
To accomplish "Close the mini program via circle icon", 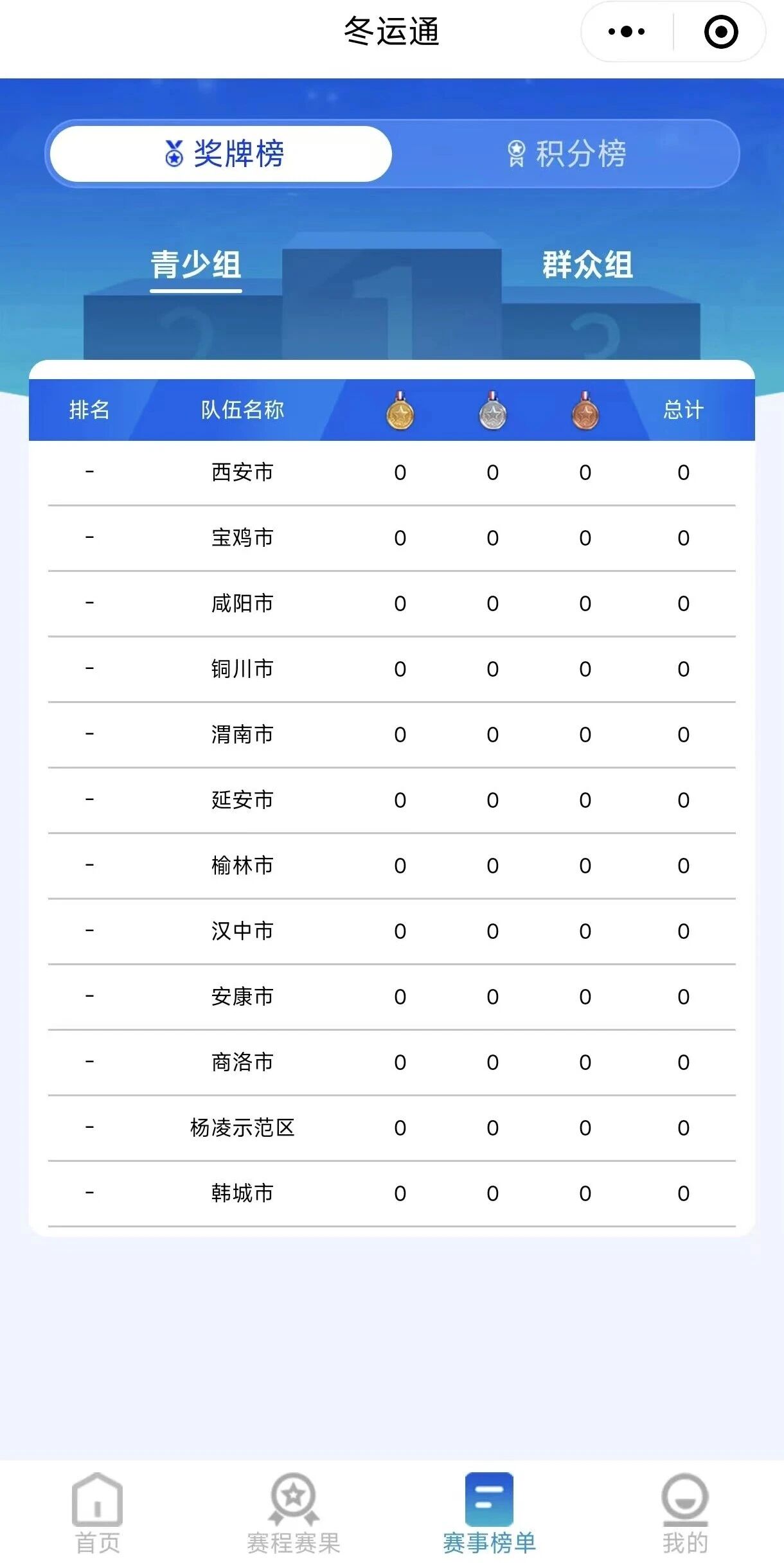I will (x=720, y=31).
